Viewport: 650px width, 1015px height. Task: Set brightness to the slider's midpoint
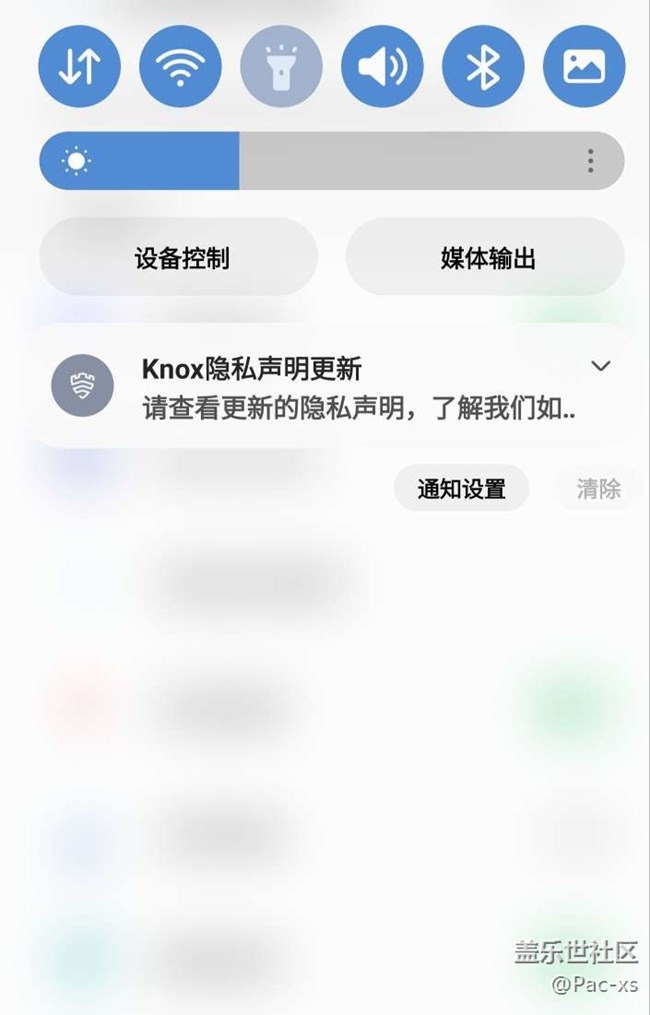332,160
